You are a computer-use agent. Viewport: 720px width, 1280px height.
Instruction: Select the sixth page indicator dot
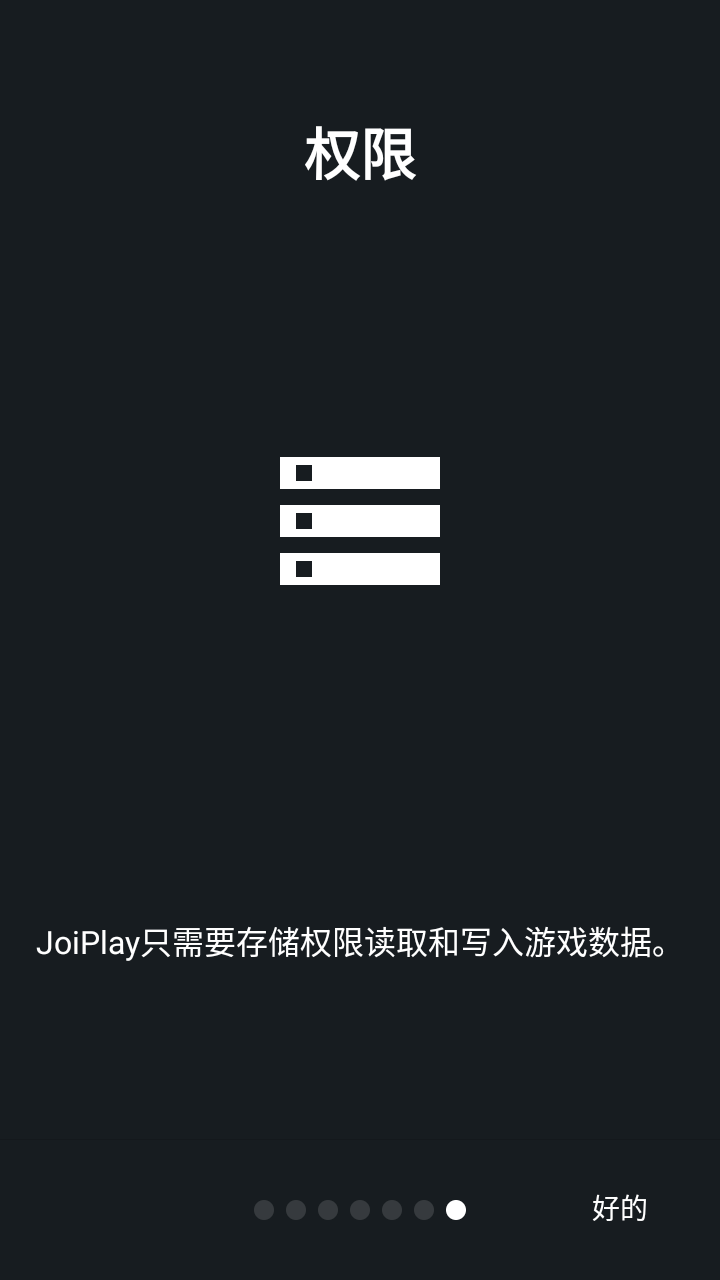click(x=423, y=1210)
